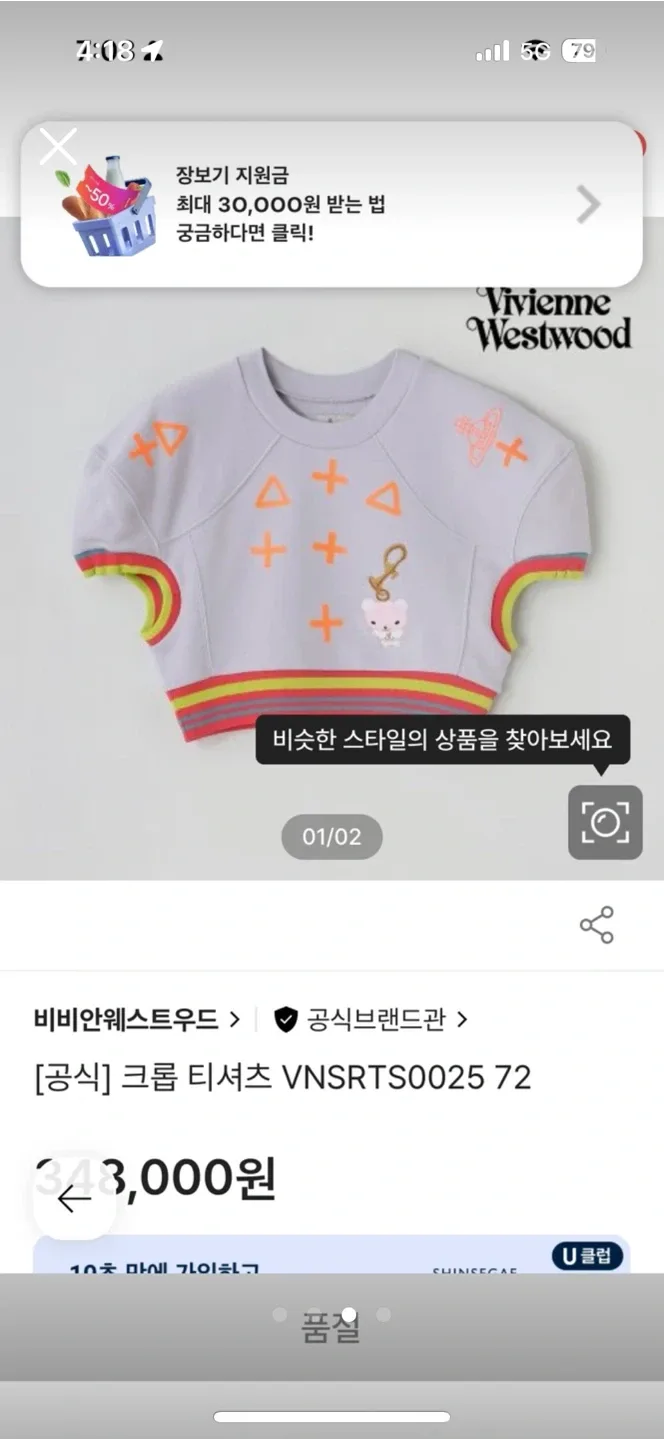The width and height of the screenshot is (664, 1440).
Task: View the crop t-shirt product image
Action: [330, 545]
